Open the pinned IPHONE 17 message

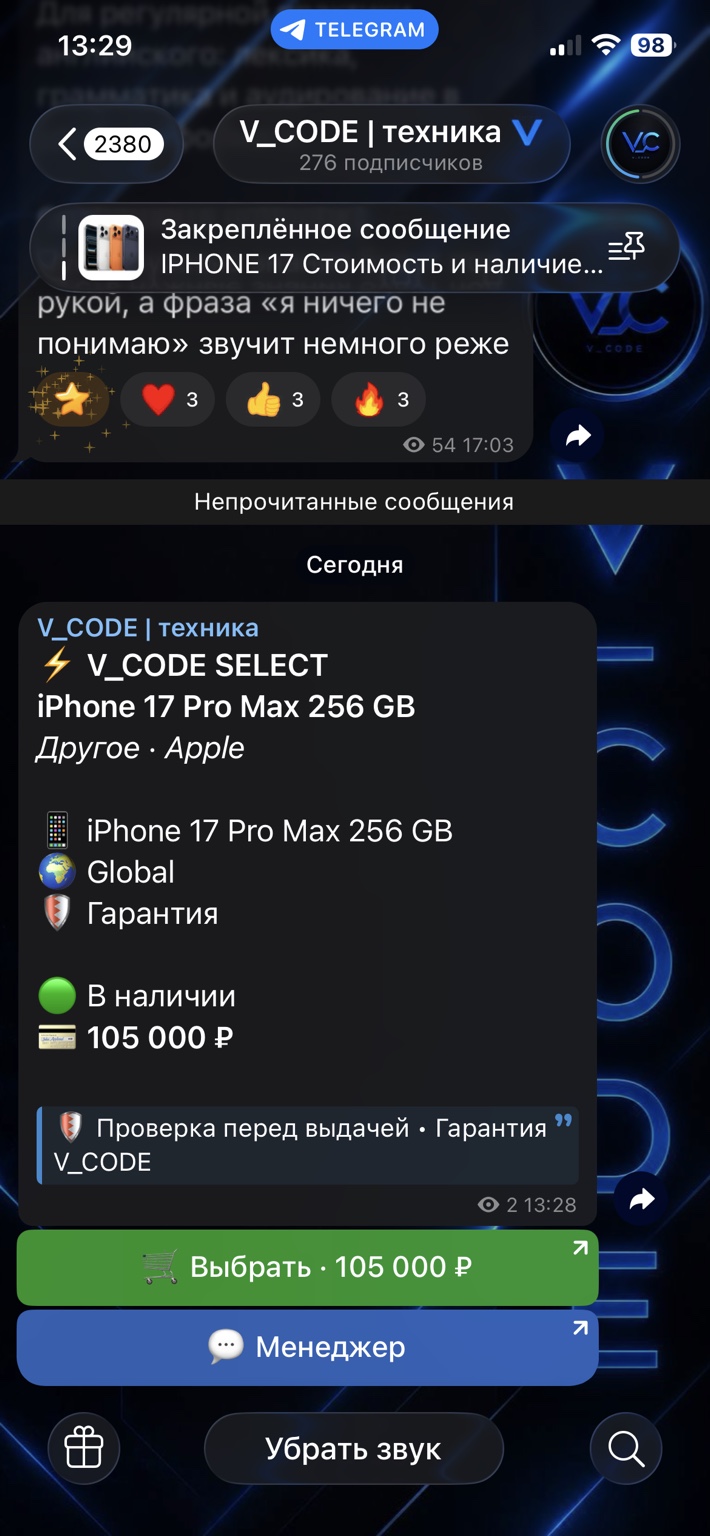pyautogui.click(x=340, y=247)
